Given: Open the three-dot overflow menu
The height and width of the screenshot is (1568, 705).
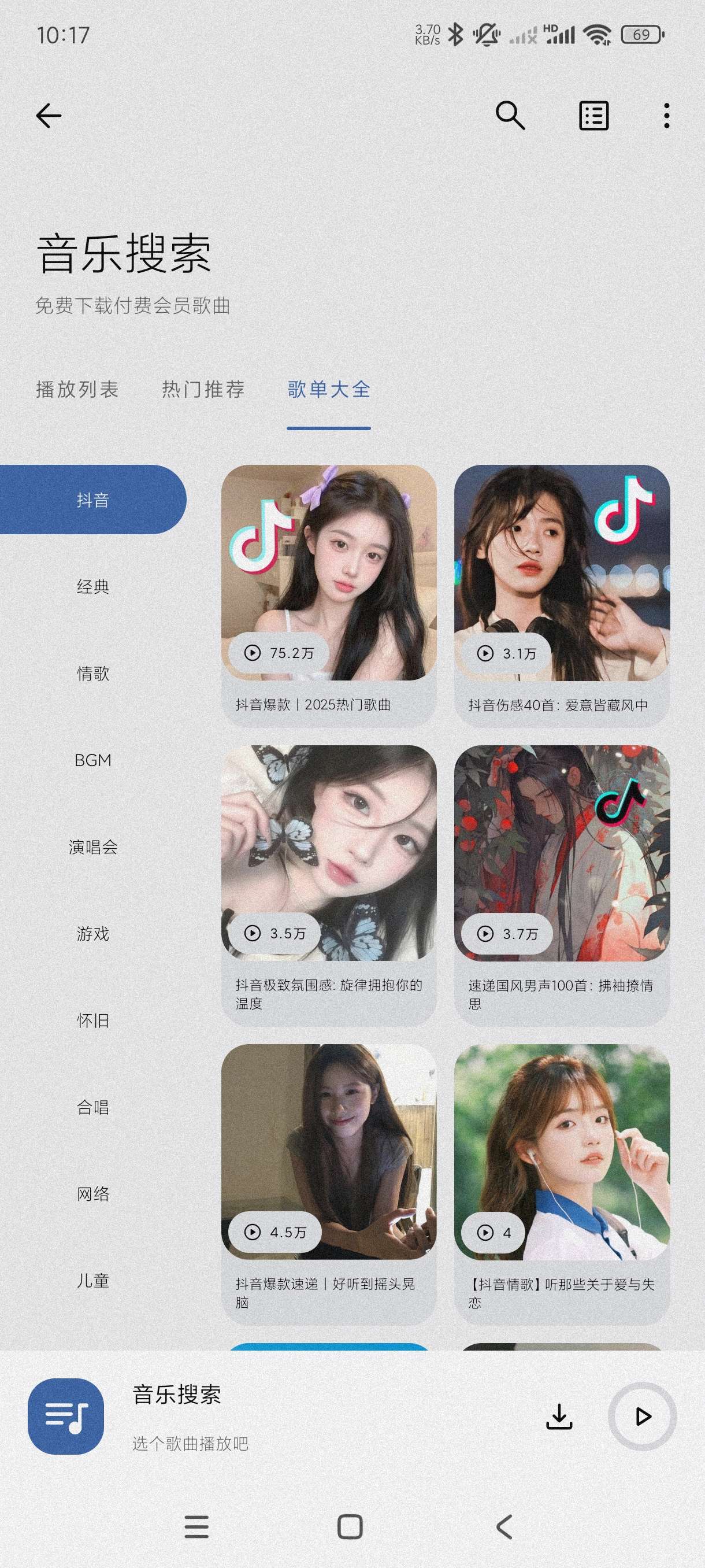Looking at the screenshot, I should click(x=667, y=116).
